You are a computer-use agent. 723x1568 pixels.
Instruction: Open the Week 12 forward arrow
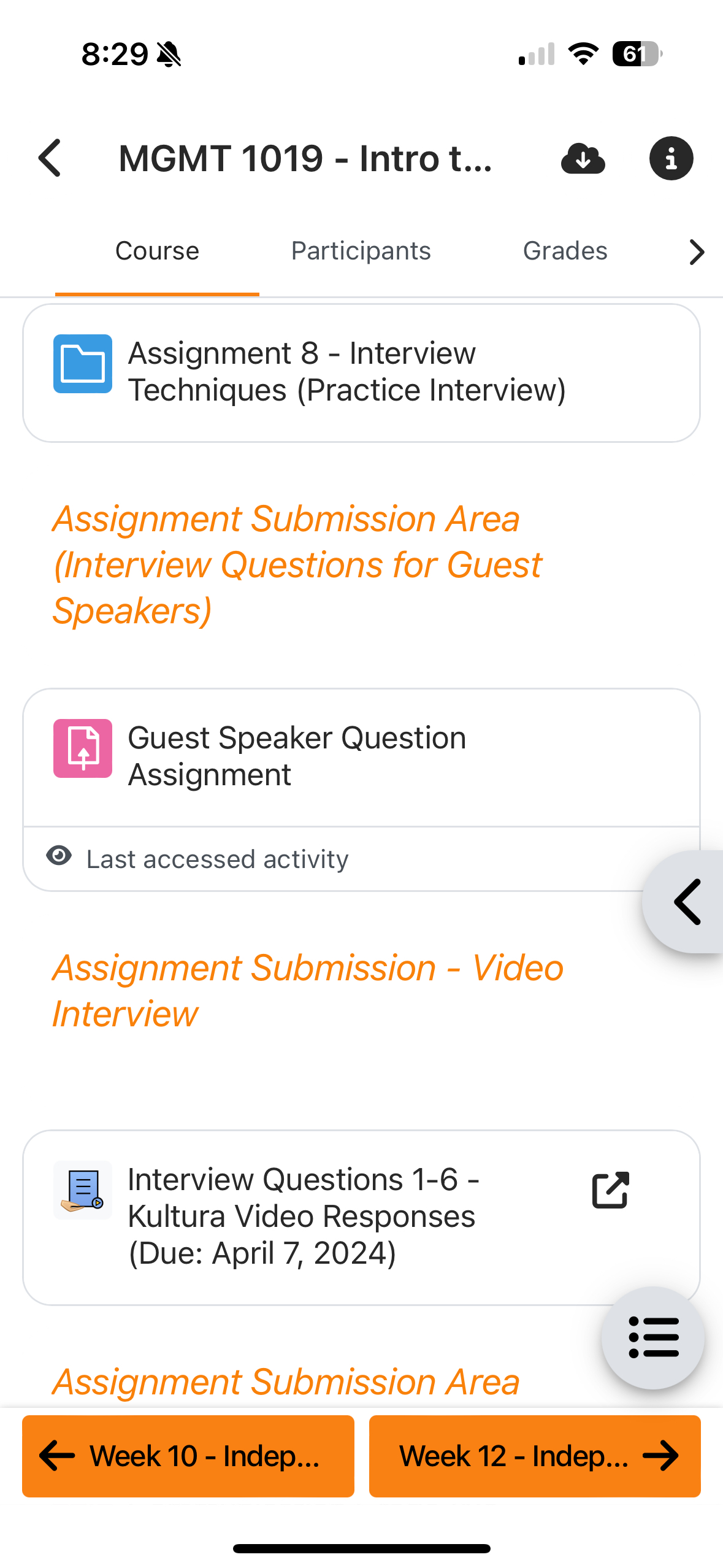(x=663, y=1456)
